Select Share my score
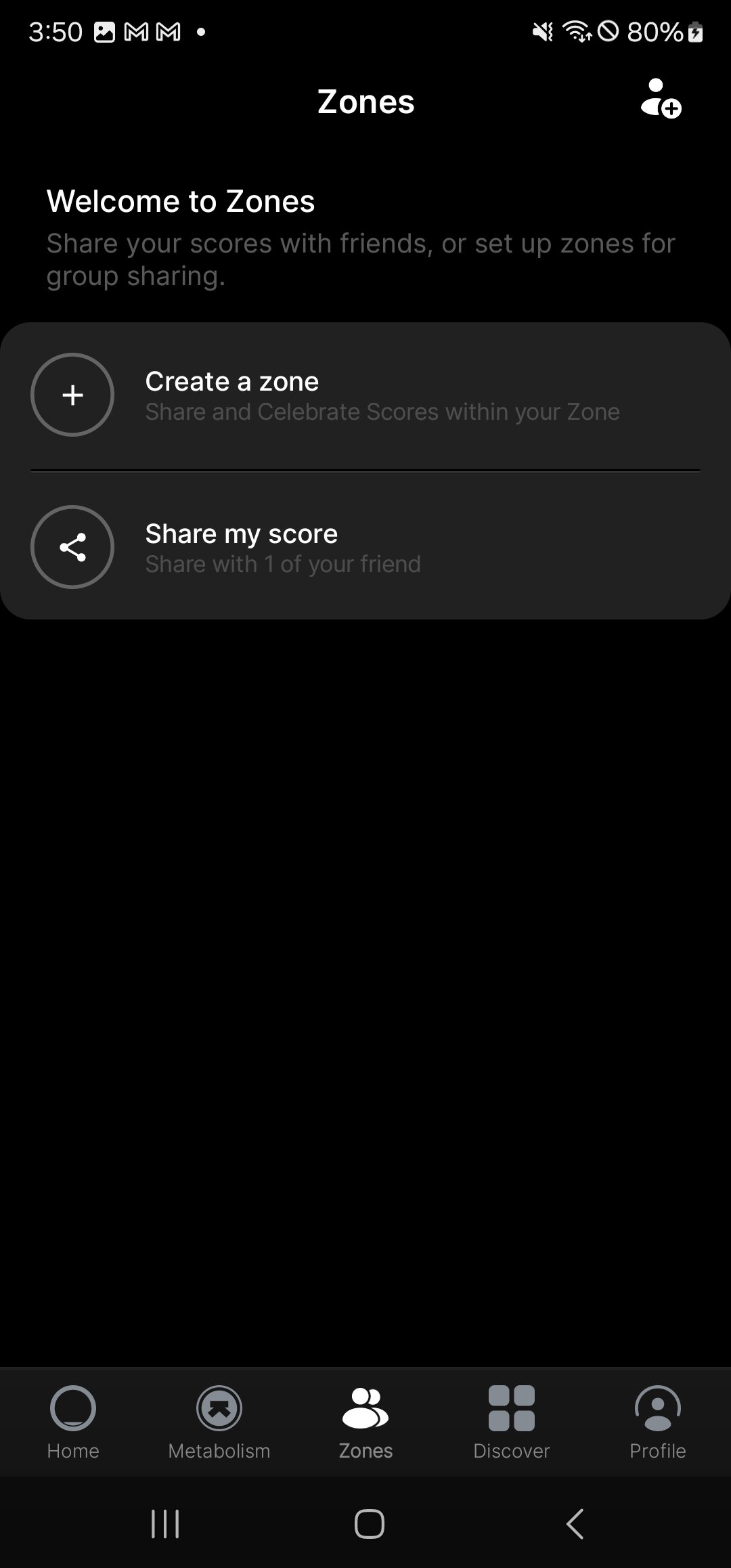The image size is (731, 1568). pyautogui.click(x=365, y=547)
